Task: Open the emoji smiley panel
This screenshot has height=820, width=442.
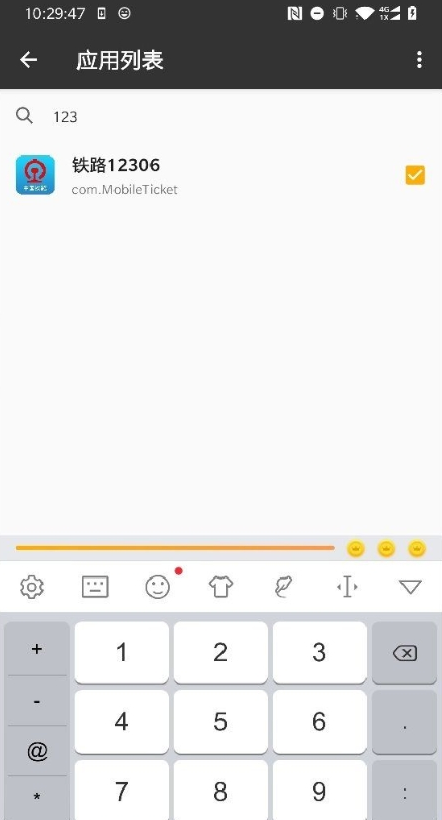Action: click(x=157, y=587)
